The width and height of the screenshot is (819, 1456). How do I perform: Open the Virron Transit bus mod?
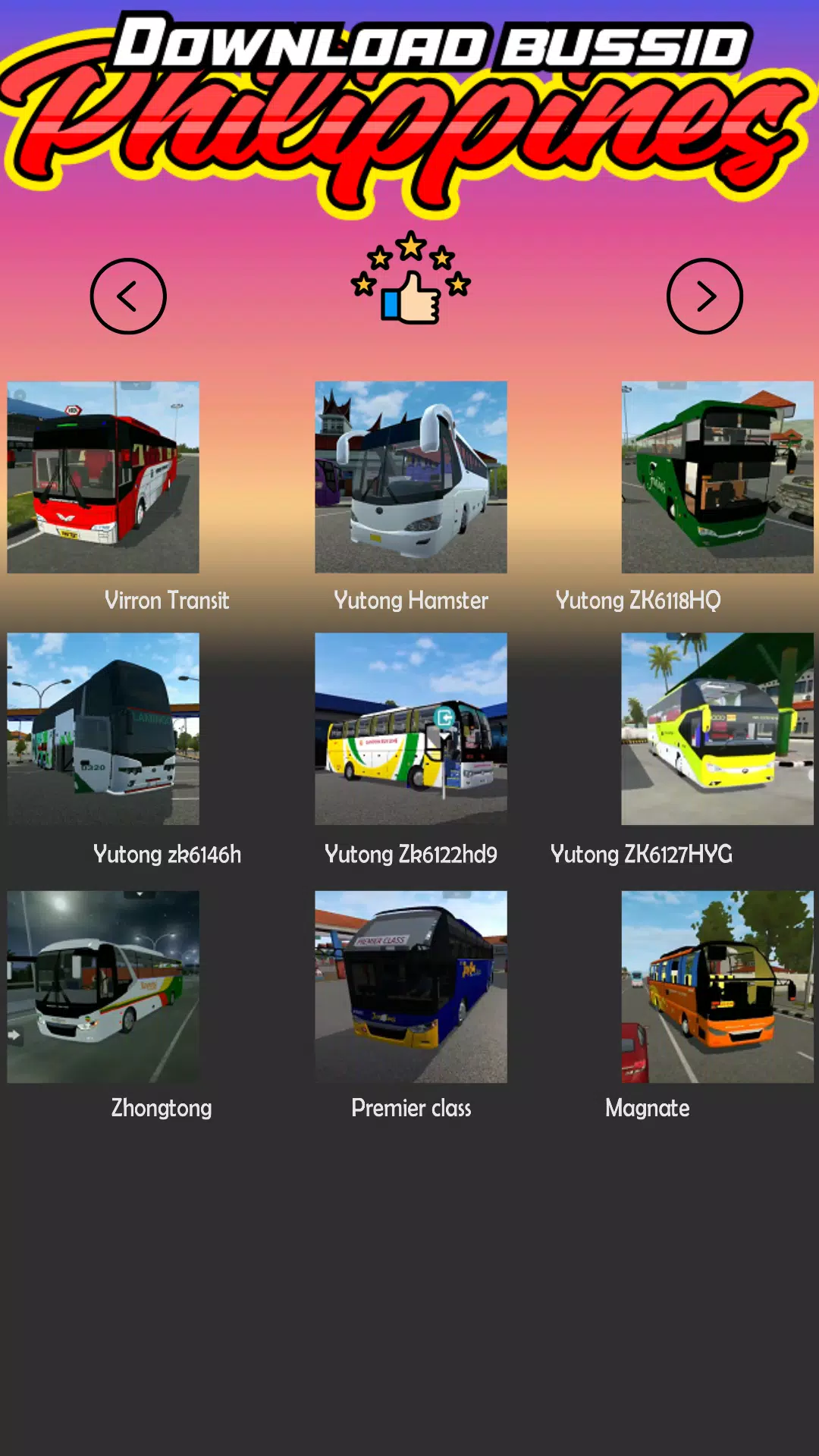click(x=103, y=477)
